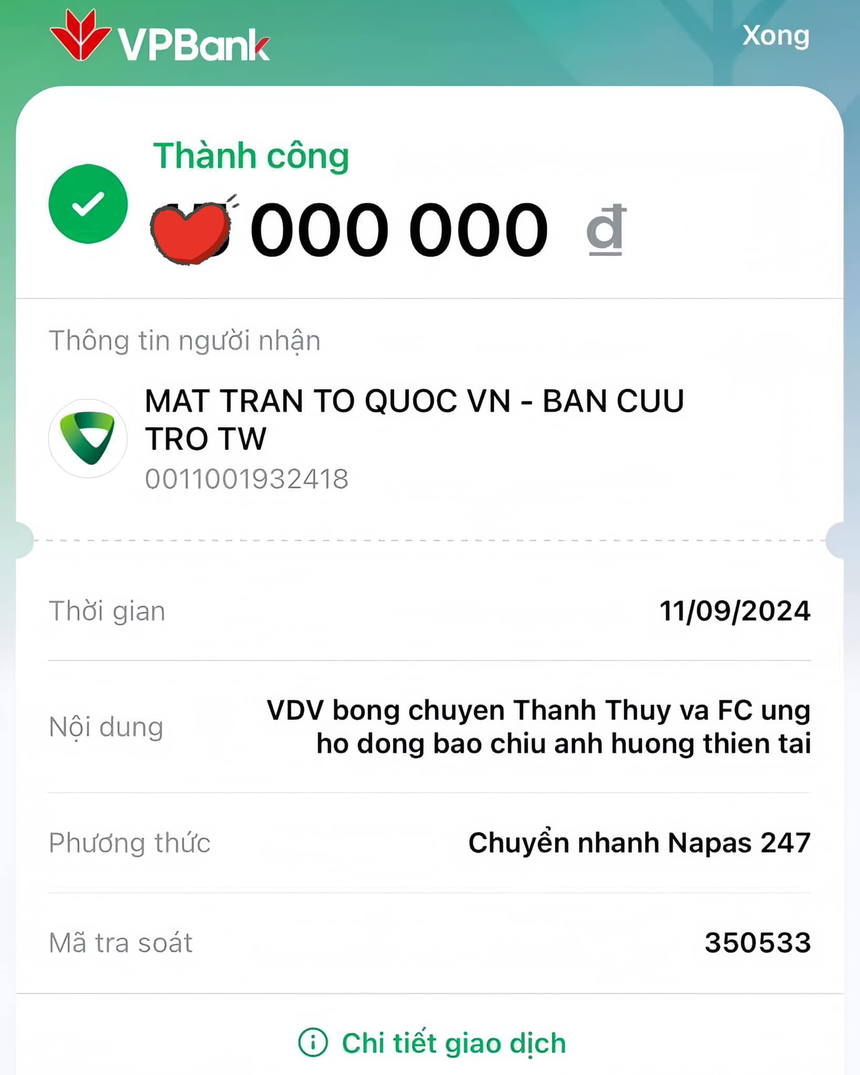Select the account number 0011001932418
Viewport: 860px width, 1075px height.
(247, 480)
